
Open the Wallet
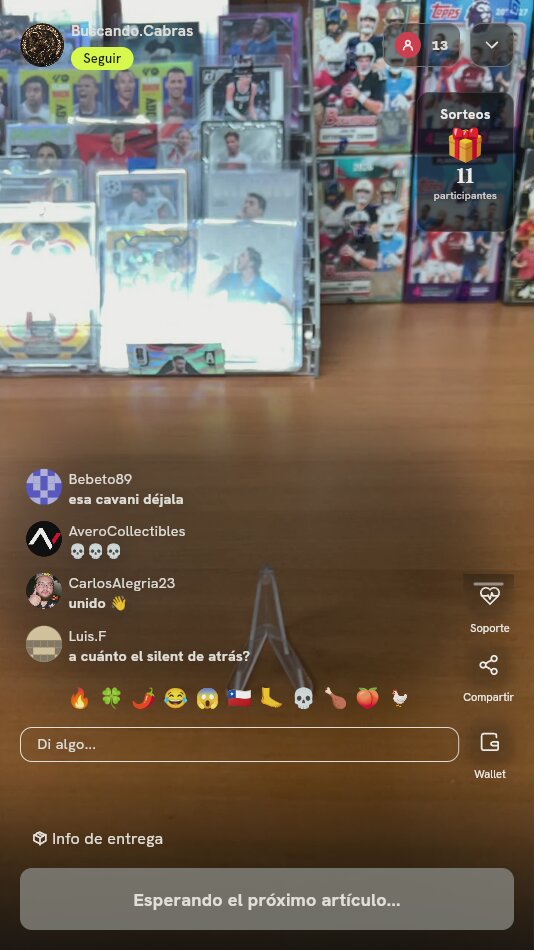point(489,755)
